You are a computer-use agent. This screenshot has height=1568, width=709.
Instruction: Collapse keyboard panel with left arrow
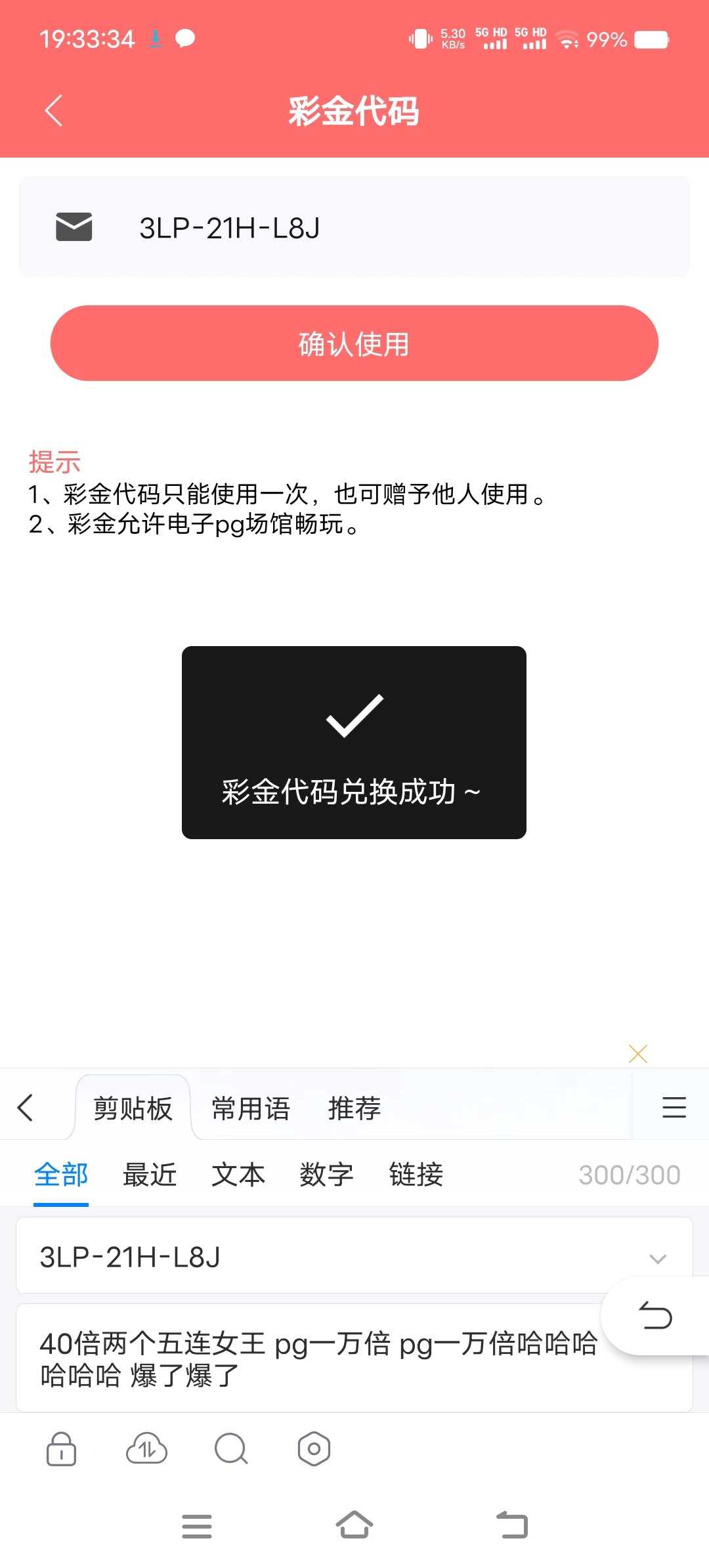pos(26,1108)
